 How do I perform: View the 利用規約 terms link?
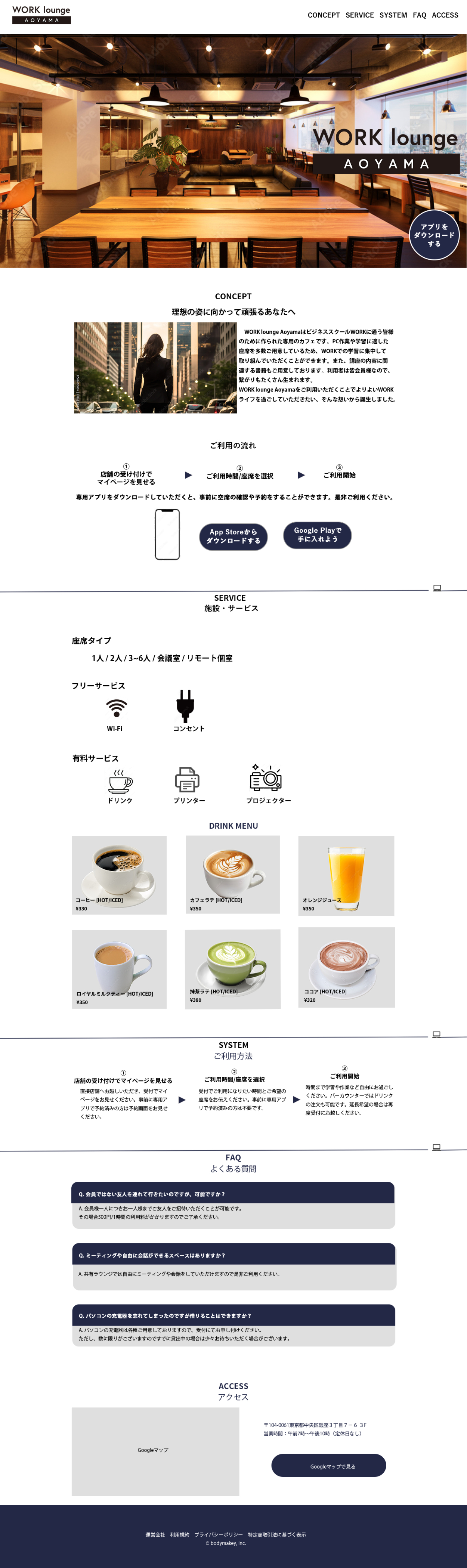click(x=180, y=1534)
